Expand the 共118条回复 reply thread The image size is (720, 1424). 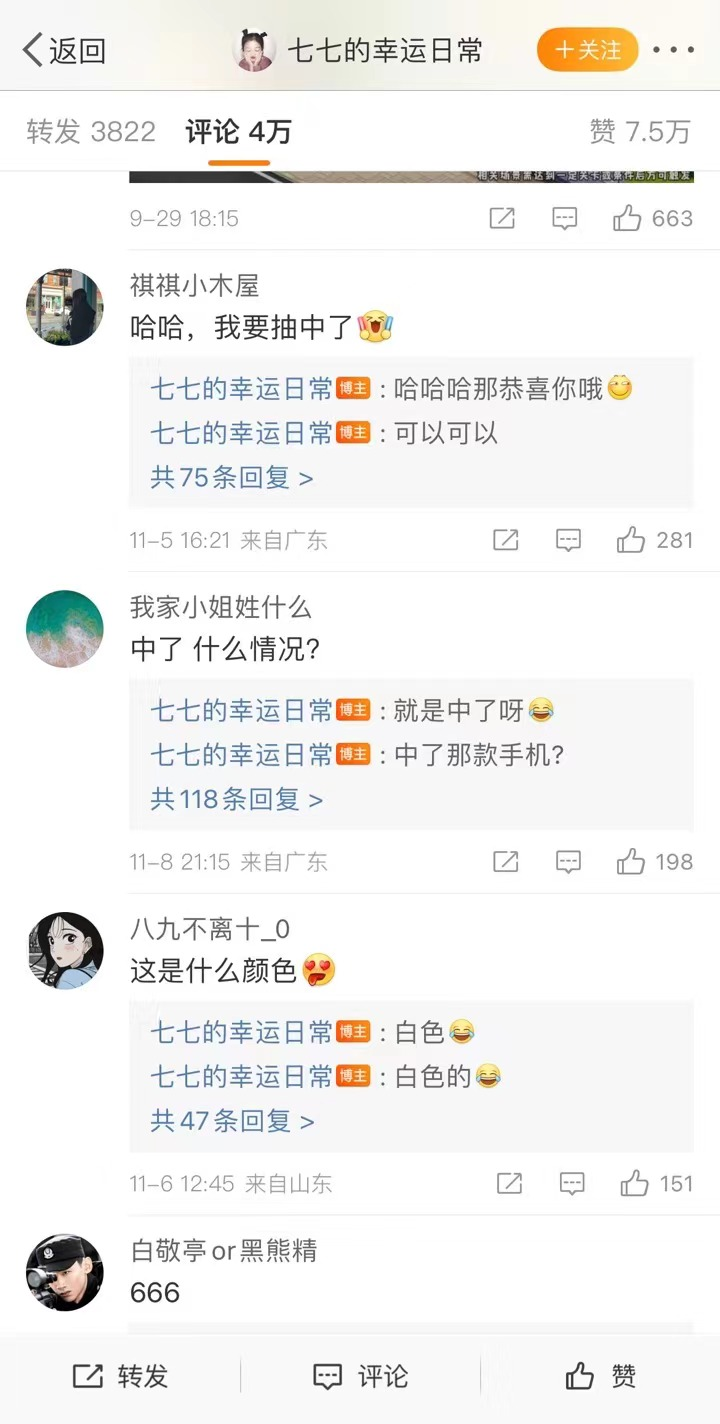(x=236, y=800)
